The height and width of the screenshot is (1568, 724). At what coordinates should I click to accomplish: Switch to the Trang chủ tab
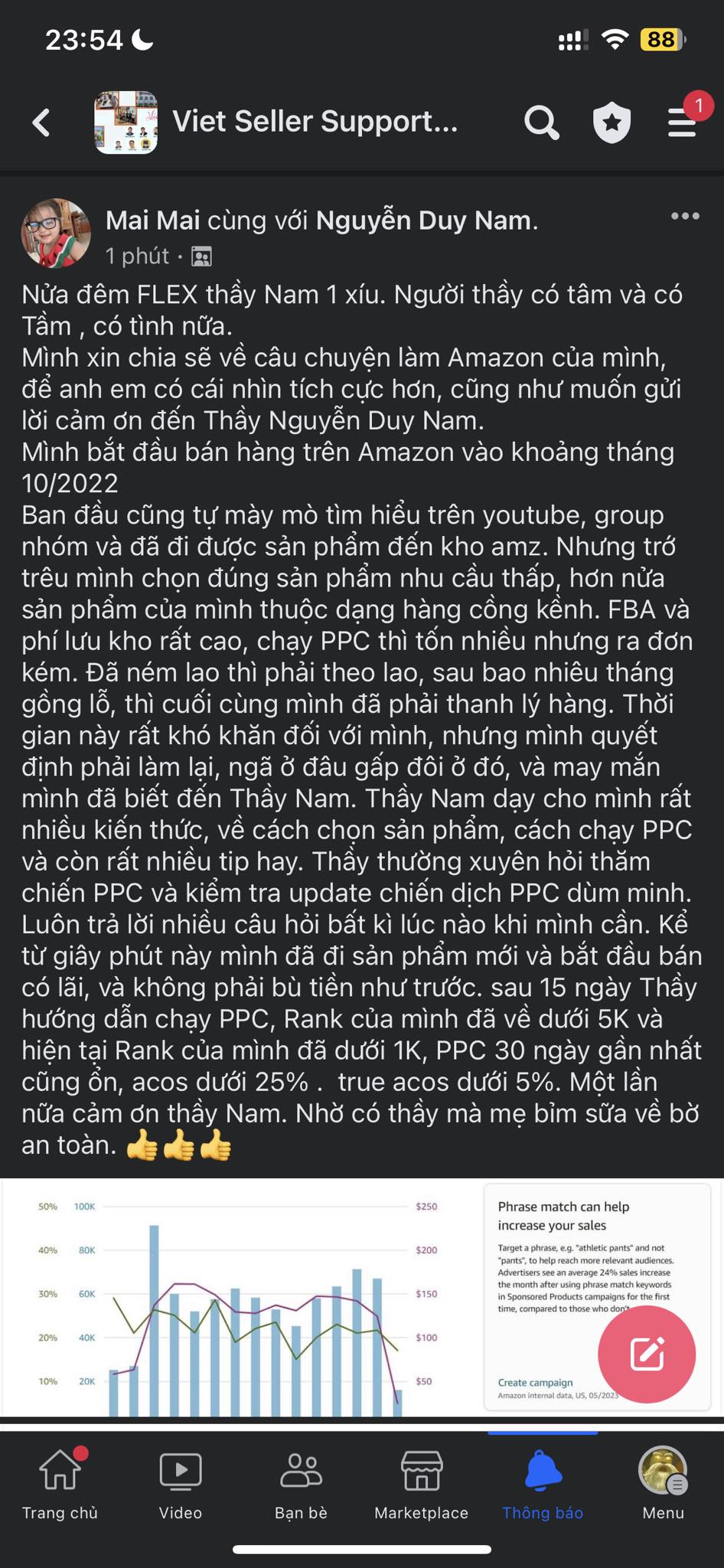(60, 1482)
